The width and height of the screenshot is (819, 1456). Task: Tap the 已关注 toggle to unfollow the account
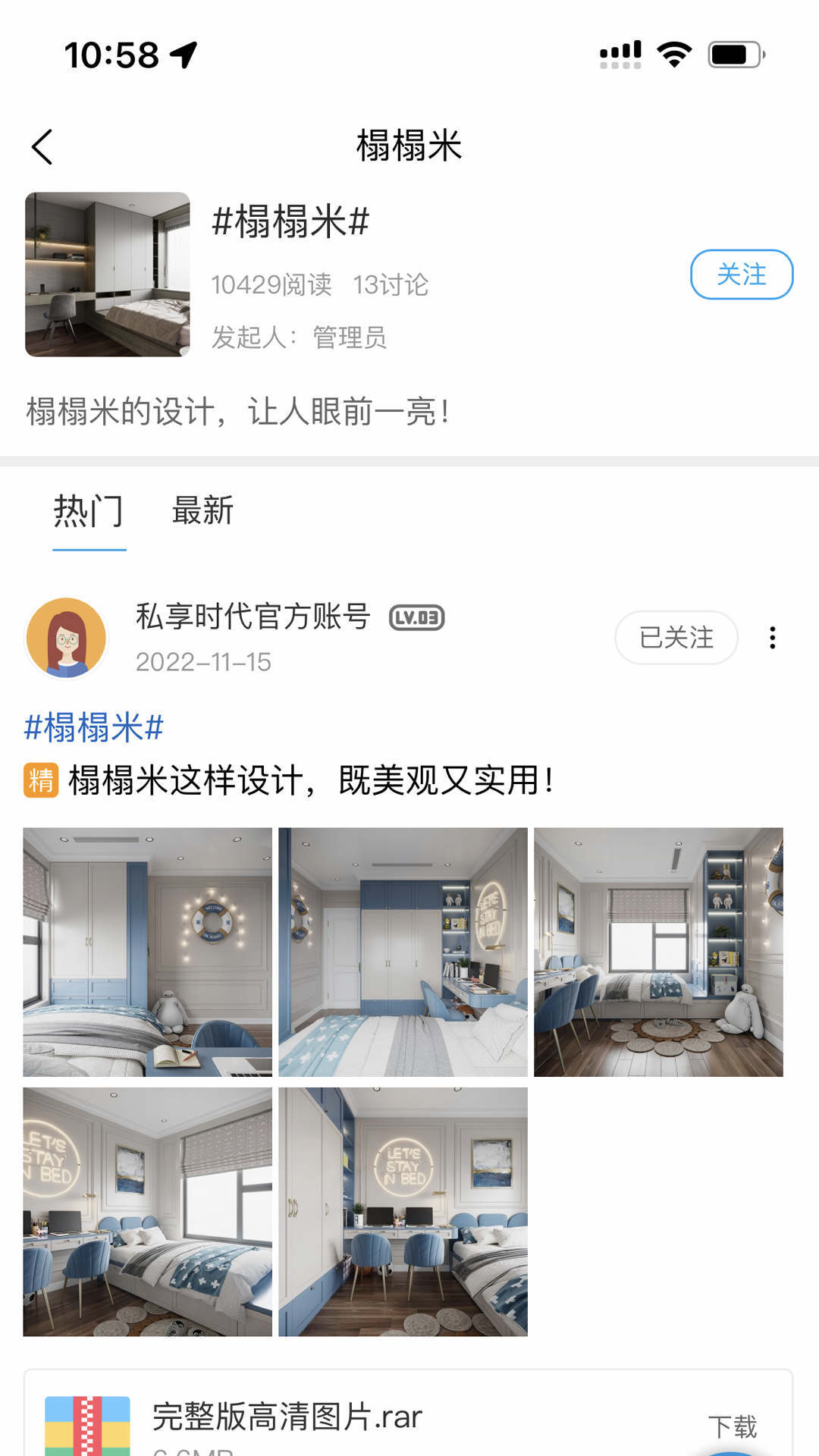pos(676,638)
